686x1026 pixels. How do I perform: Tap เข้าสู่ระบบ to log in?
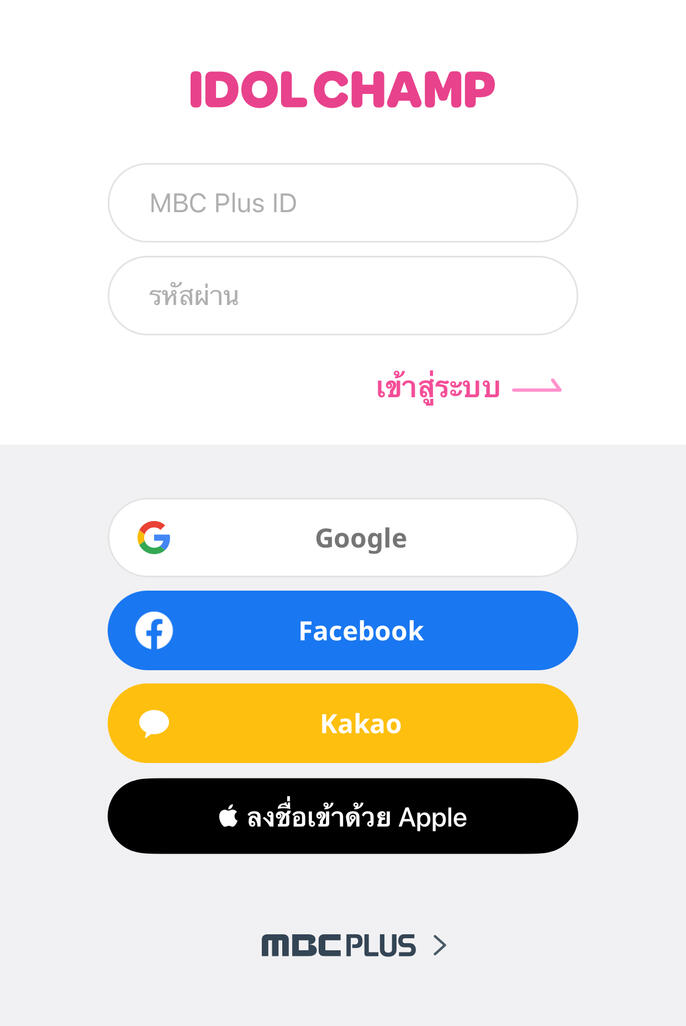tap(468, 388)
